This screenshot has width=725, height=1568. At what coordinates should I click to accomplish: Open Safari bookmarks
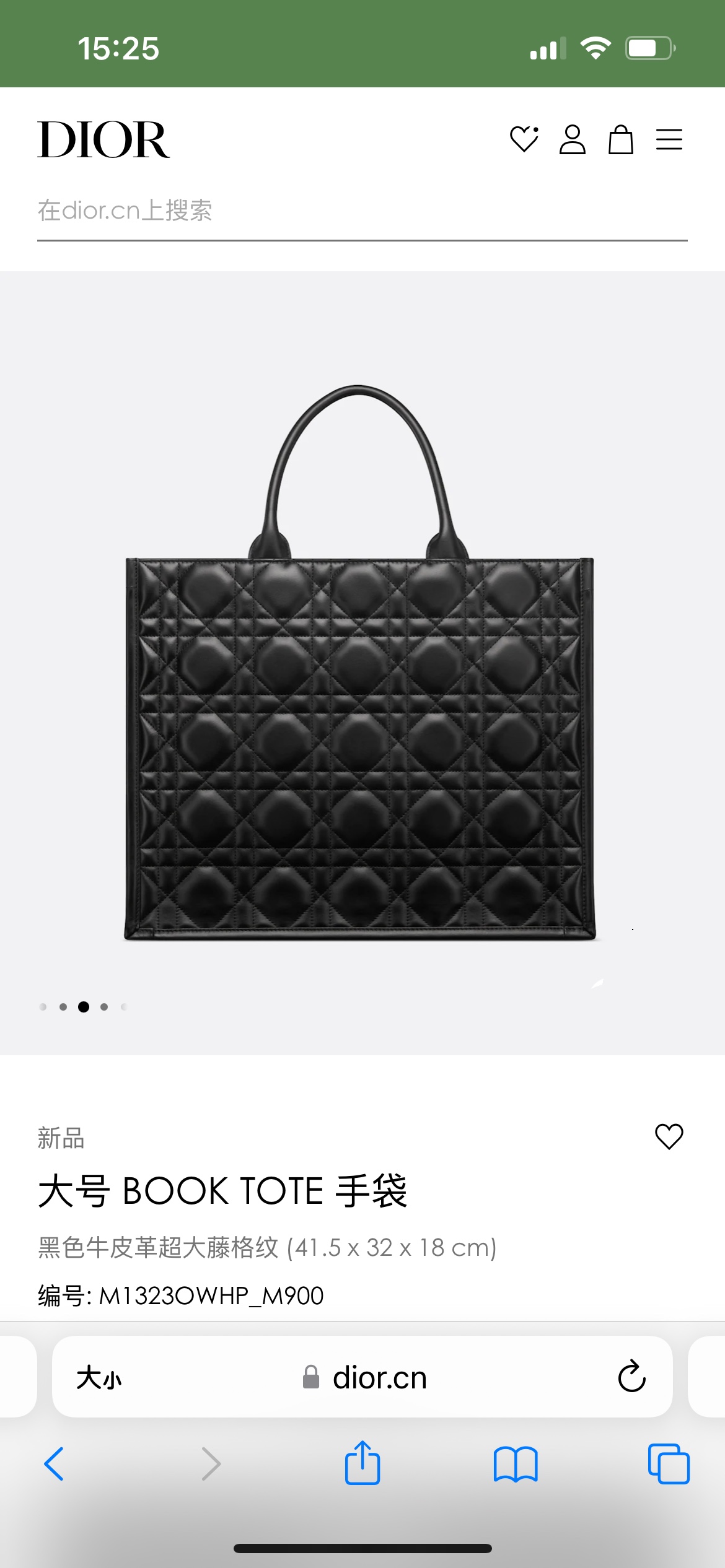coord(516,1464)
